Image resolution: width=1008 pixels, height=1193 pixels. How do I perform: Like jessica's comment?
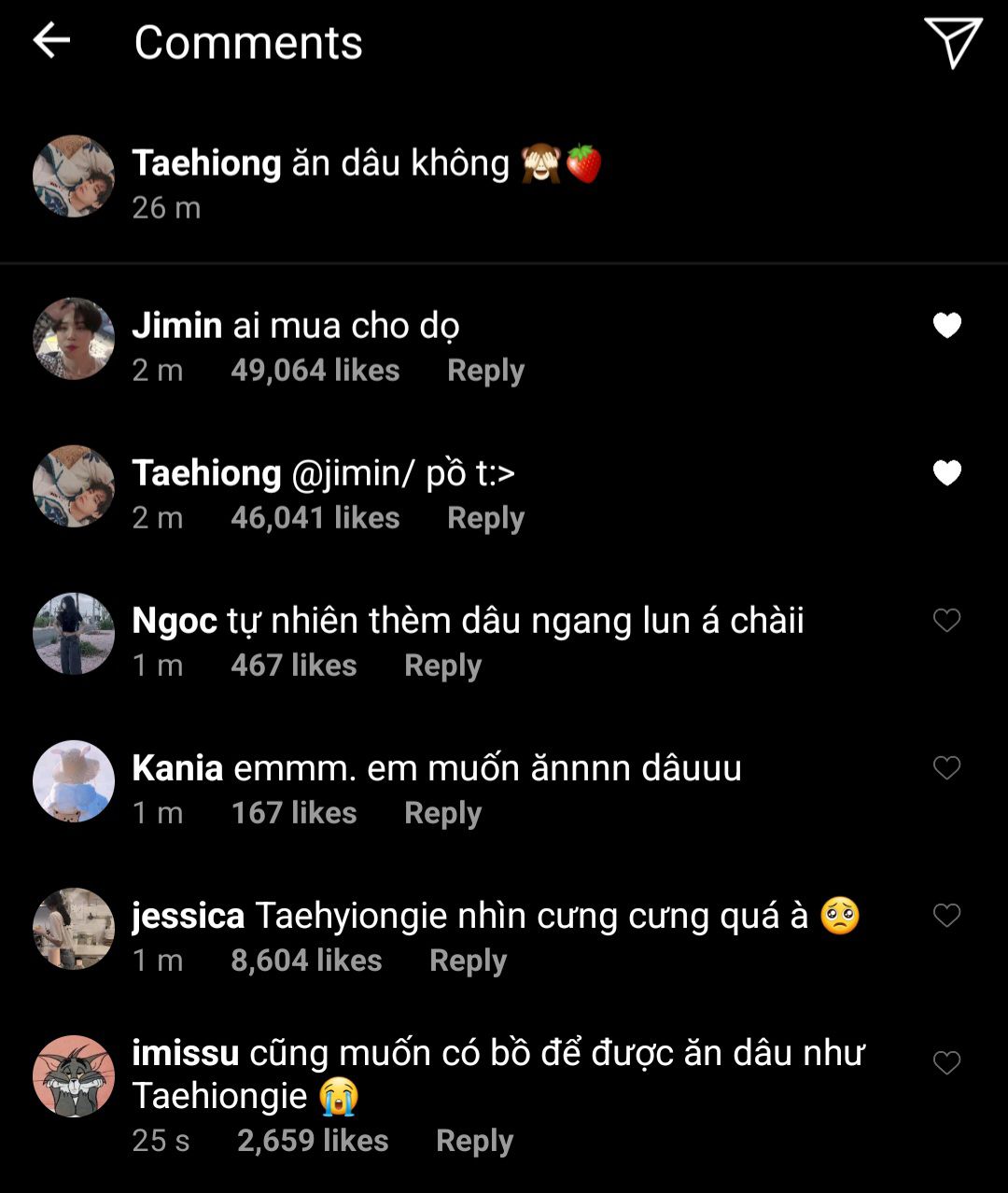[x=946, y=916]
